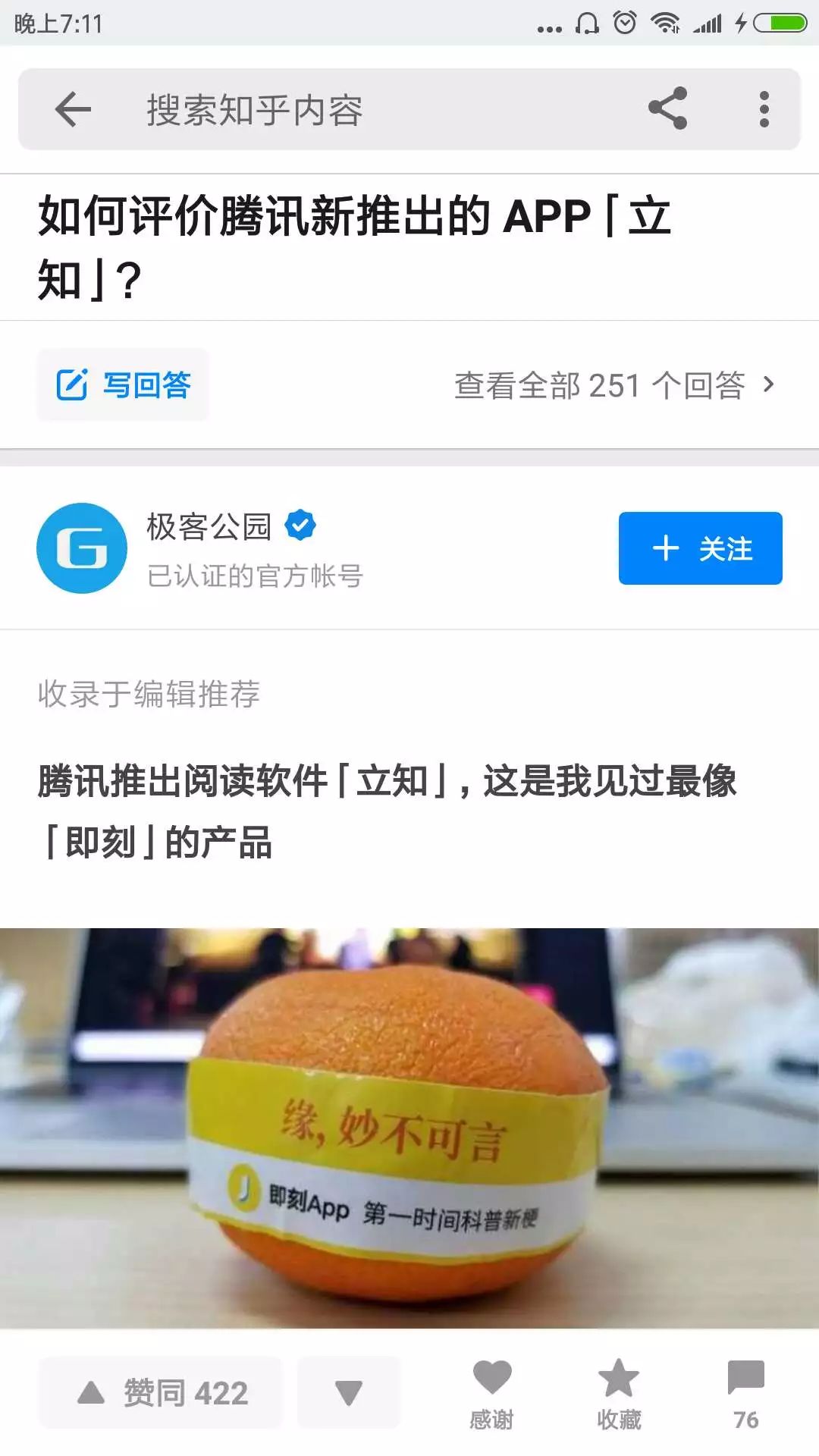The width and height of the screenshot is (819, 1456).
Task: Tap 写回答 to write an answer
Action: [124, 384]
